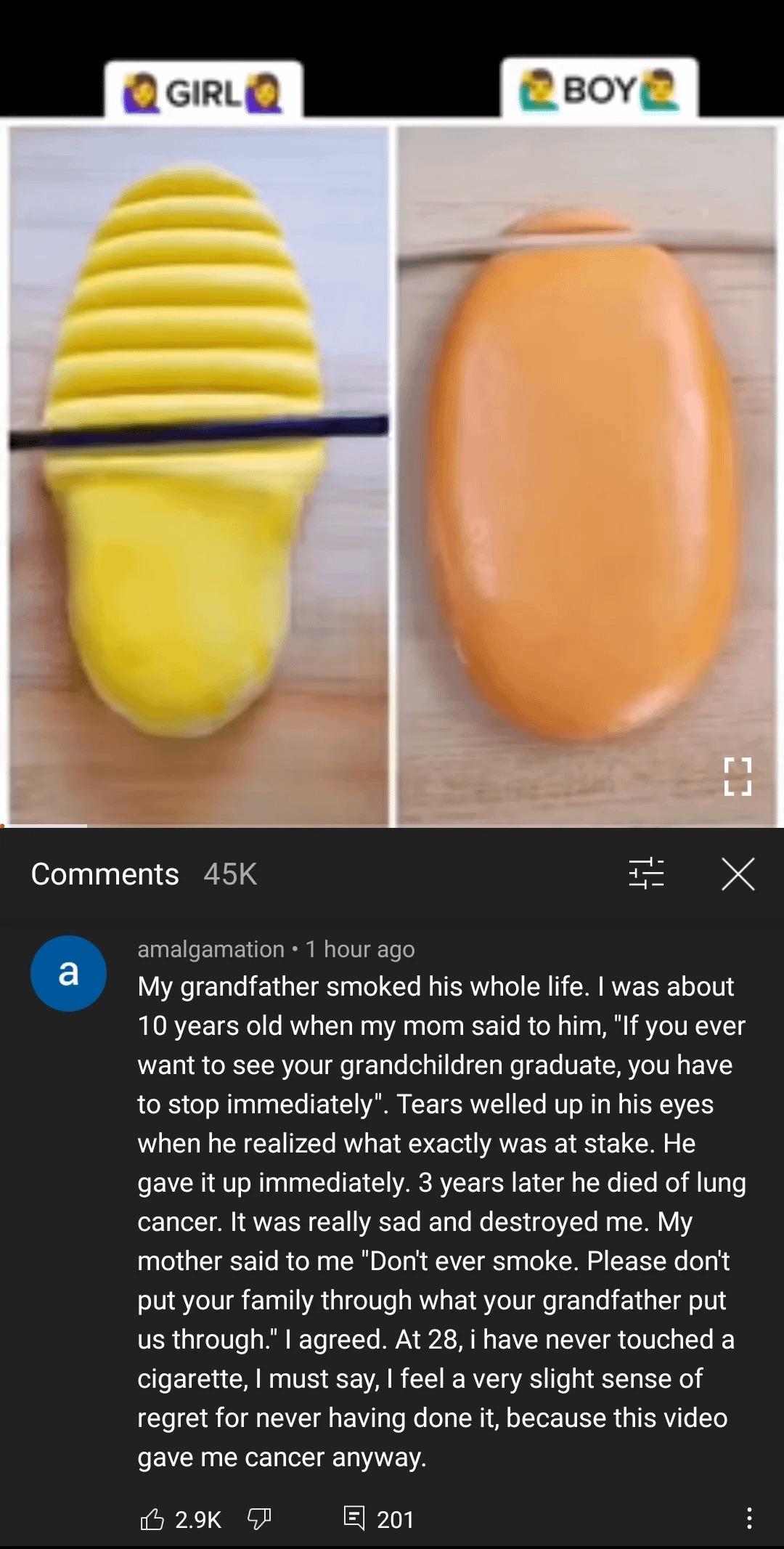Open the comment's overflow menu

749,1518
